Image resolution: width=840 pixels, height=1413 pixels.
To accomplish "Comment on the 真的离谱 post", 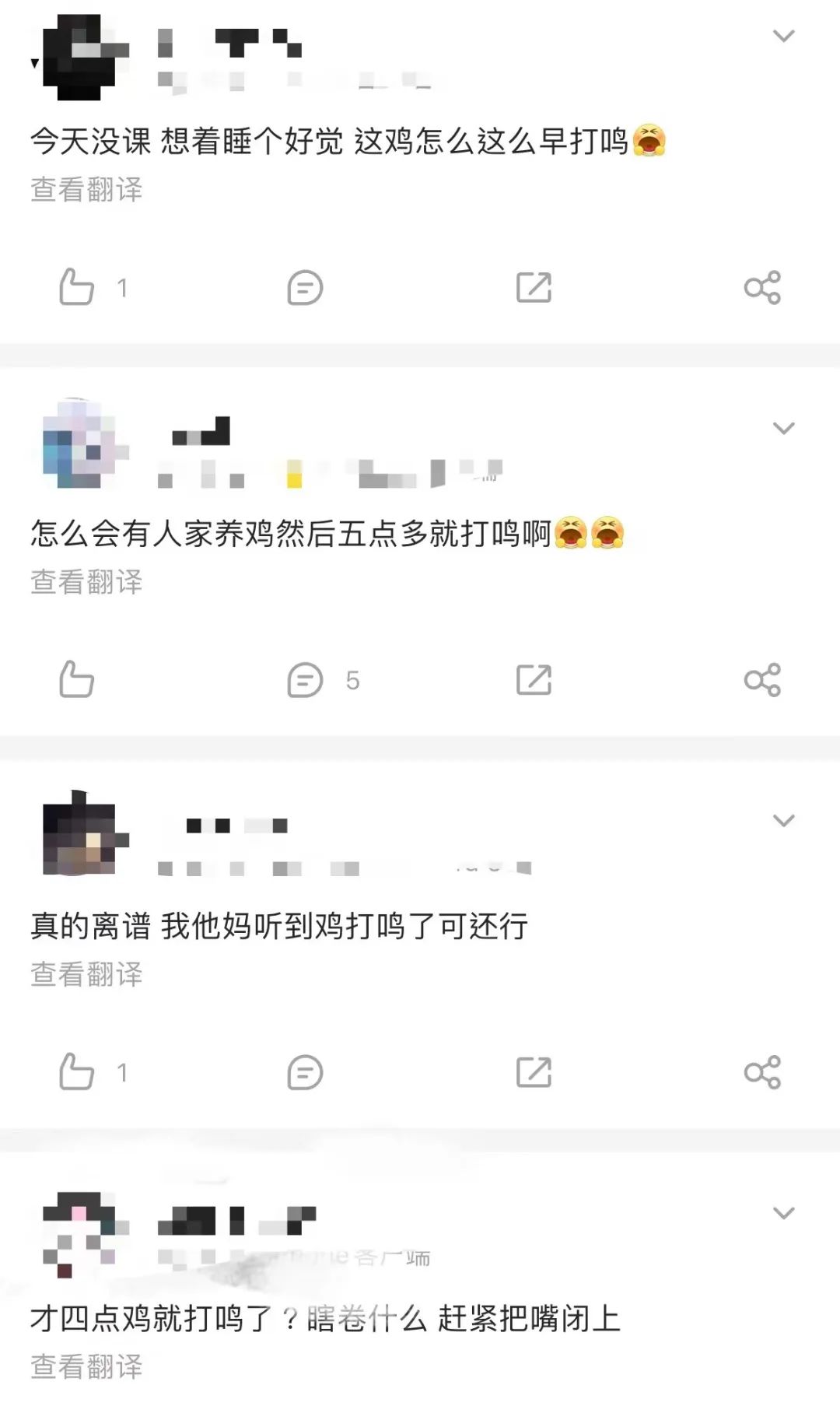I will (x=305, y=1072).
